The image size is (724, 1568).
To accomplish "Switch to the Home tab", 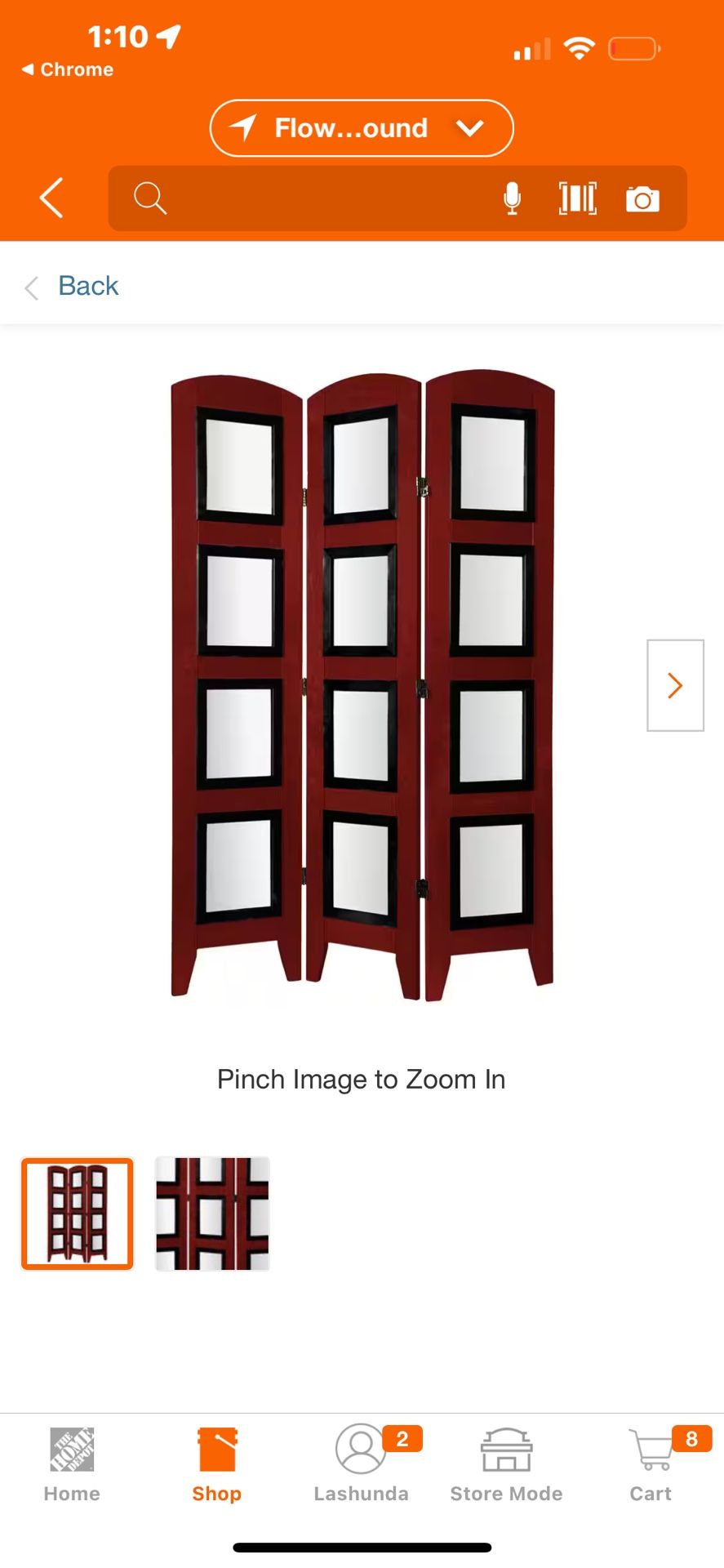I will (x=72, y=1465).
